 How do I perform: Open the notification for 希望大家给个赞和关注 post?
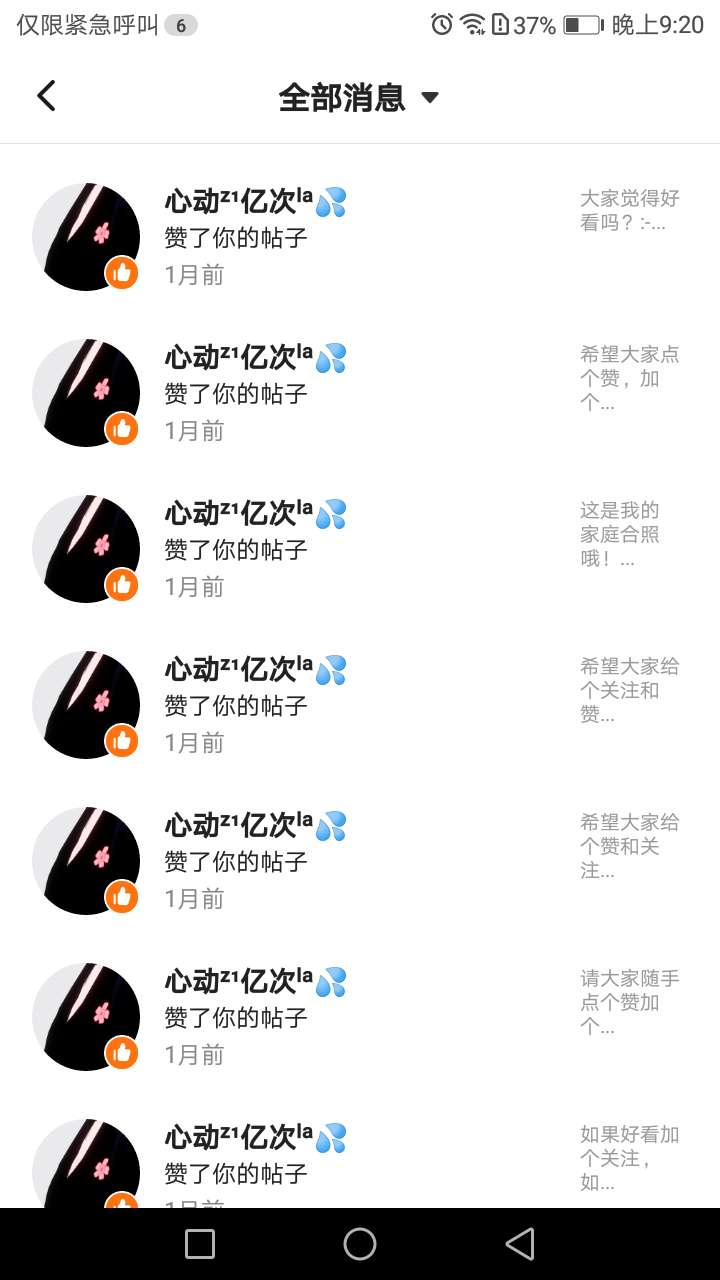[x=360, y=861]
